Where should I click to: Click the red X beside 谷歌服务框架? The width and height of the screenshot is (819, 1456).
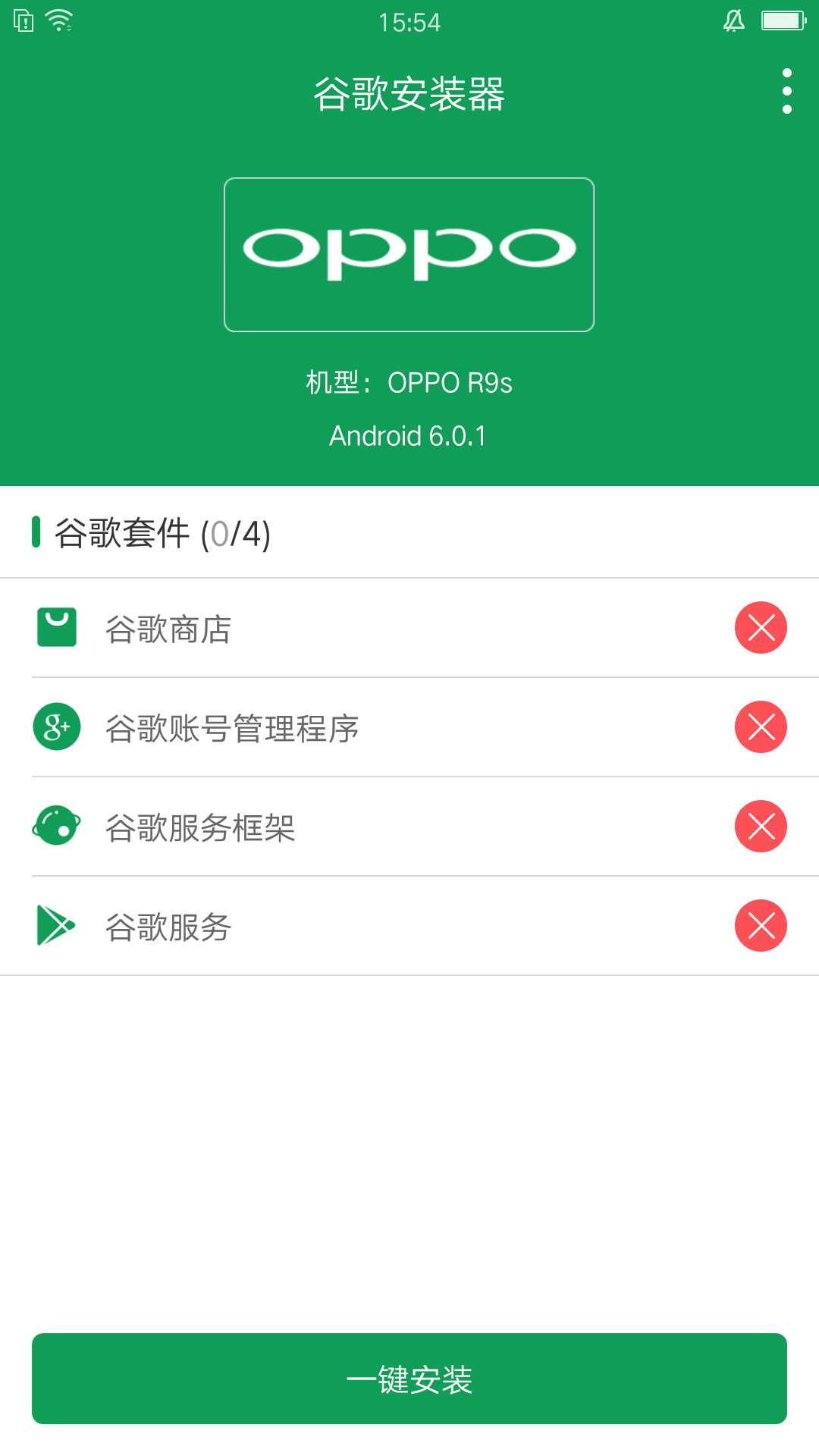coord(761,827)
